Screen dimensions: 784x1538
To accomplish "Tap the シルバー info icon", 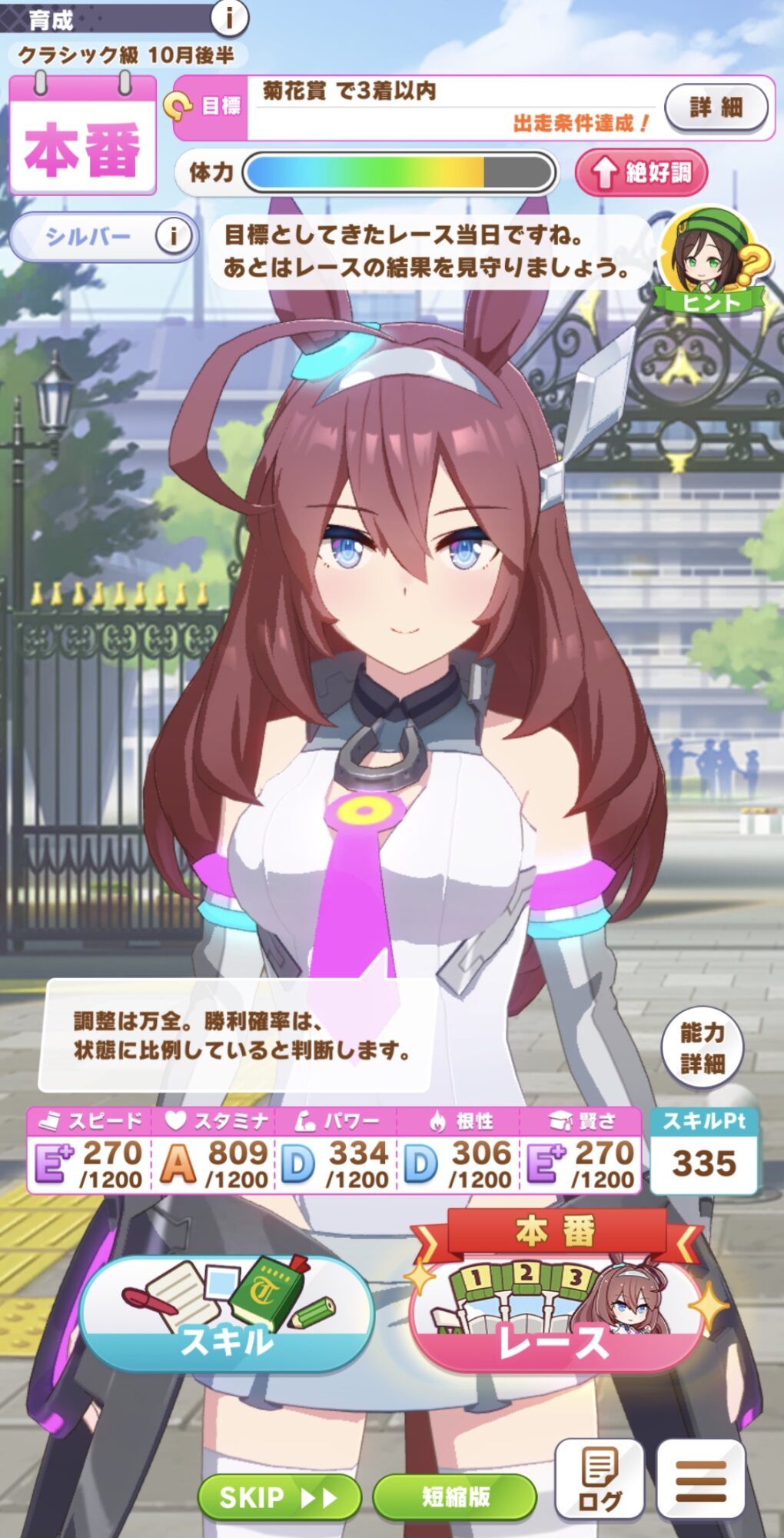I will [173, 236].
